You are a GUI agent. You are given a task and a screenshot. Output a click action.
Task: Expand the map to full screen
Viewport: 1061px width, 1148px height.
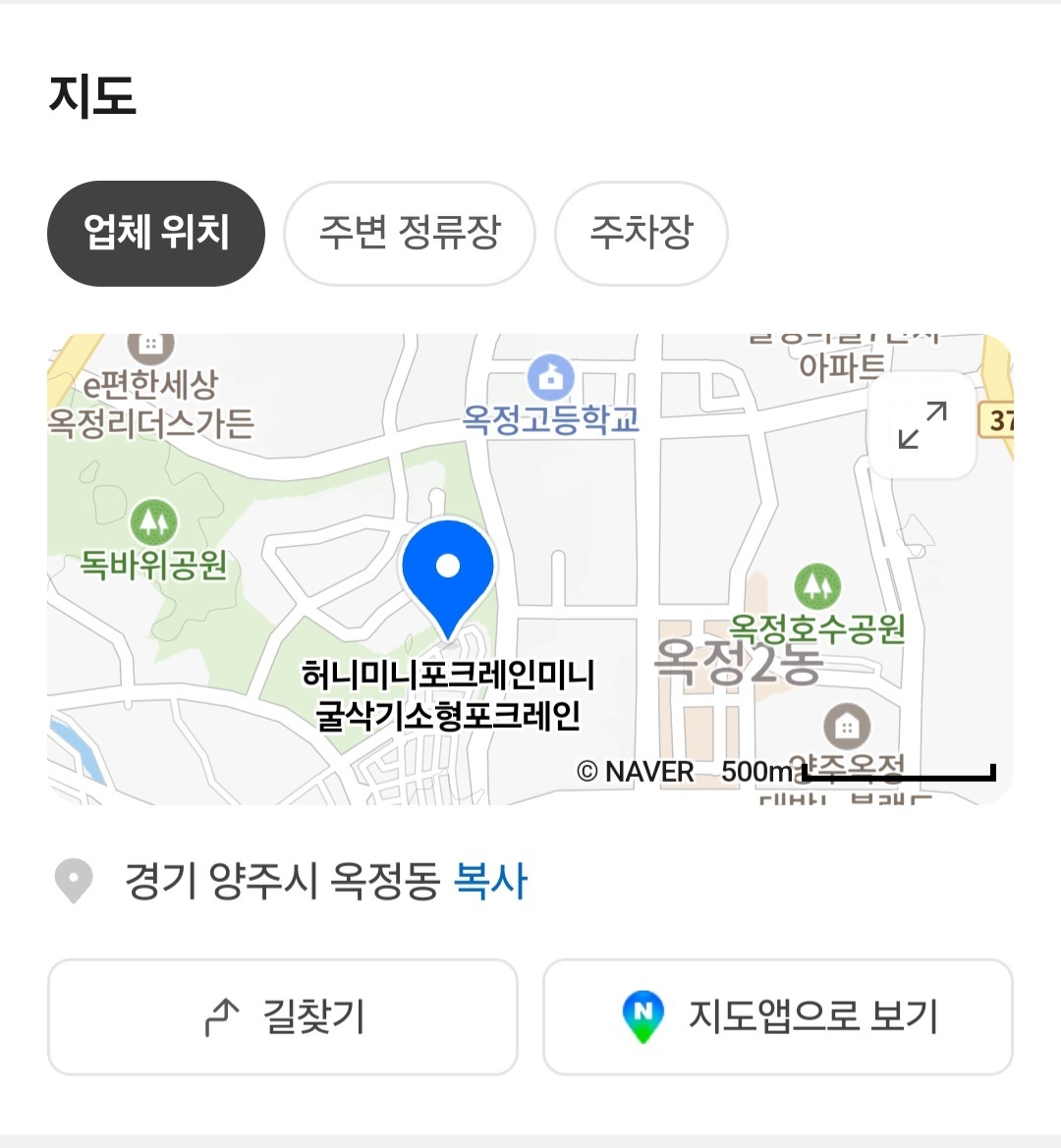click(x=922, y=425)
